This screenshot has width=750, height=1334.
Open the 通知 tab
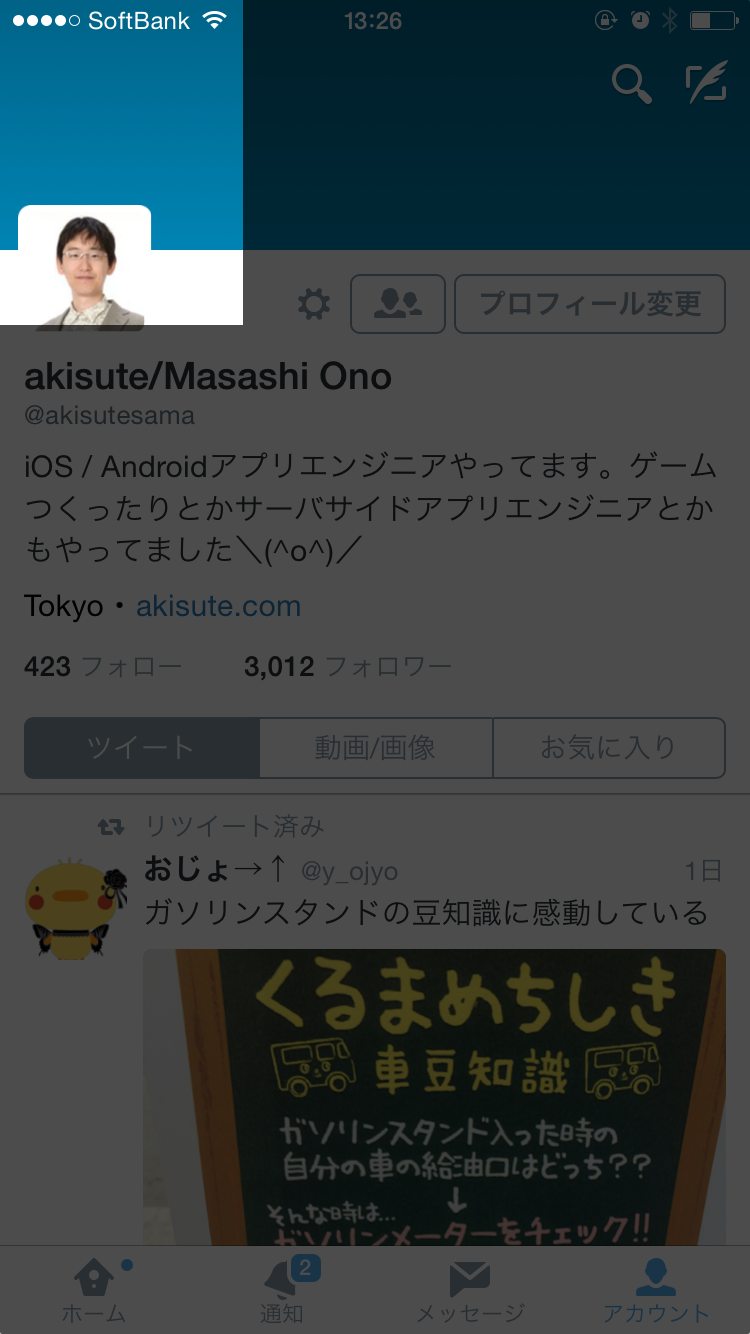(282, 1291)
